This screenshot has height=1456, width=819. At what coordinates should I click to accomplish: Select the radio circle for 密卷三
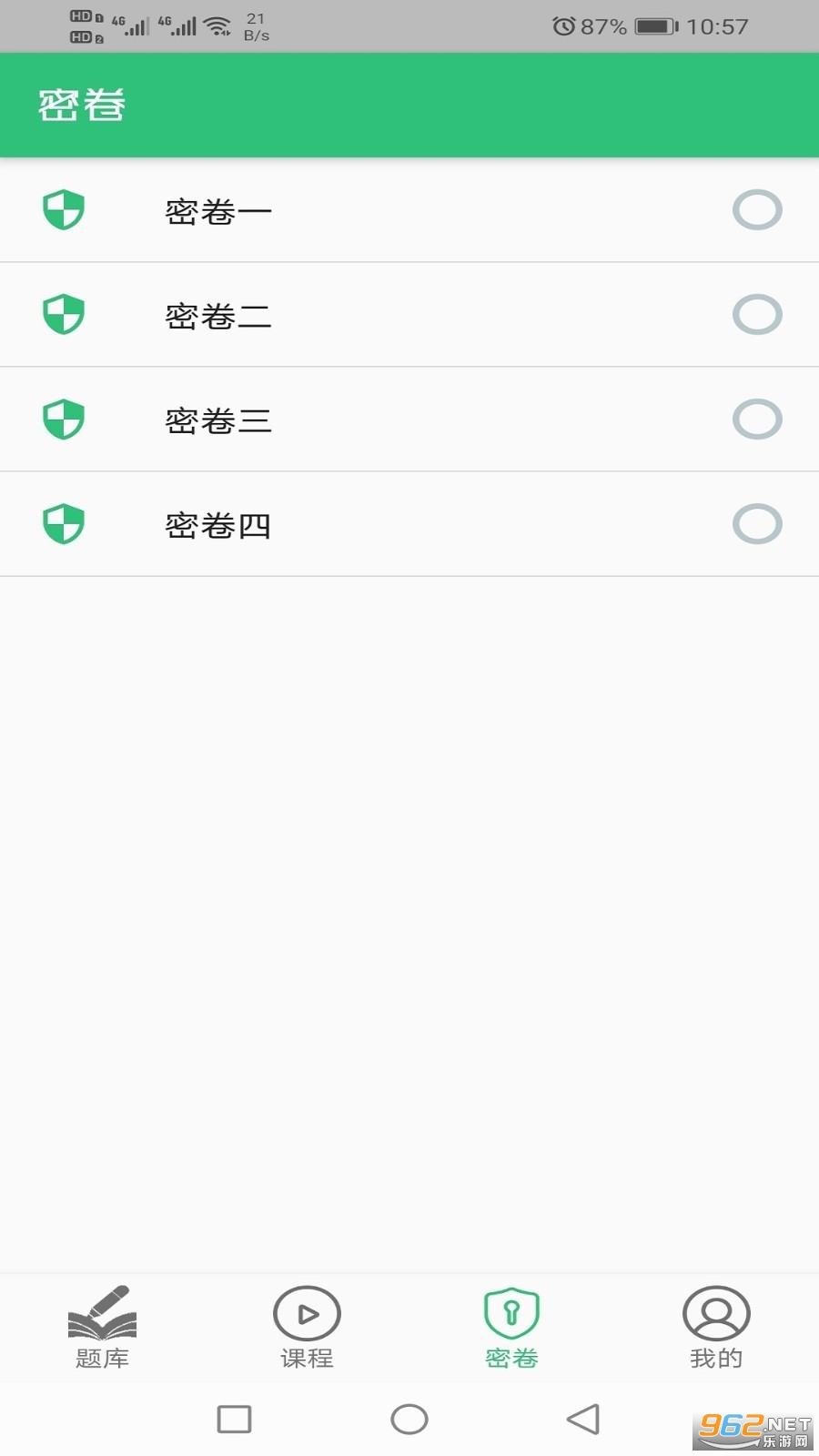pyautogui.click(x=757, y=420)
